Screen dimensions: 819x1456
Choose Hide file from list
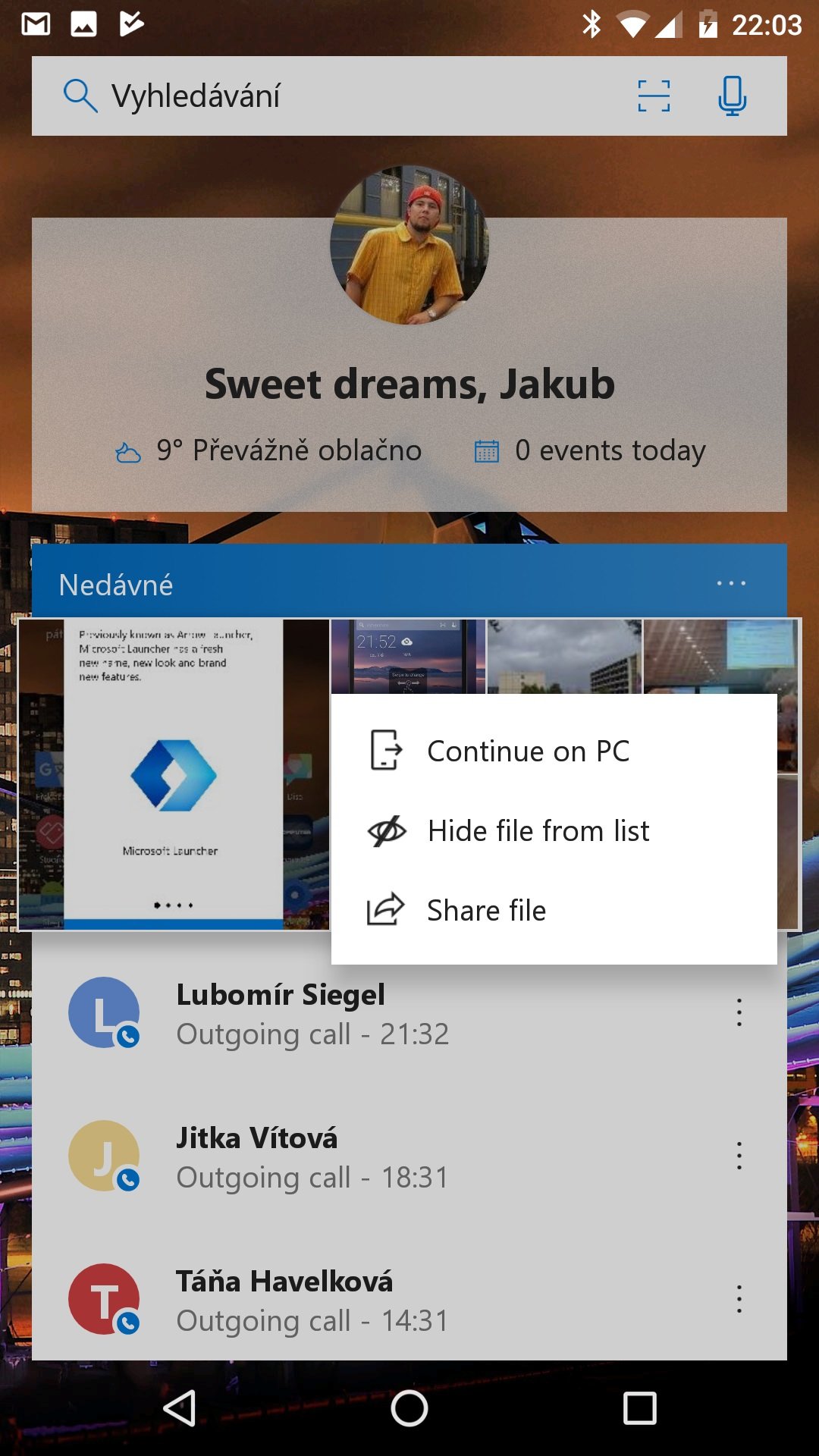[538, 831]
